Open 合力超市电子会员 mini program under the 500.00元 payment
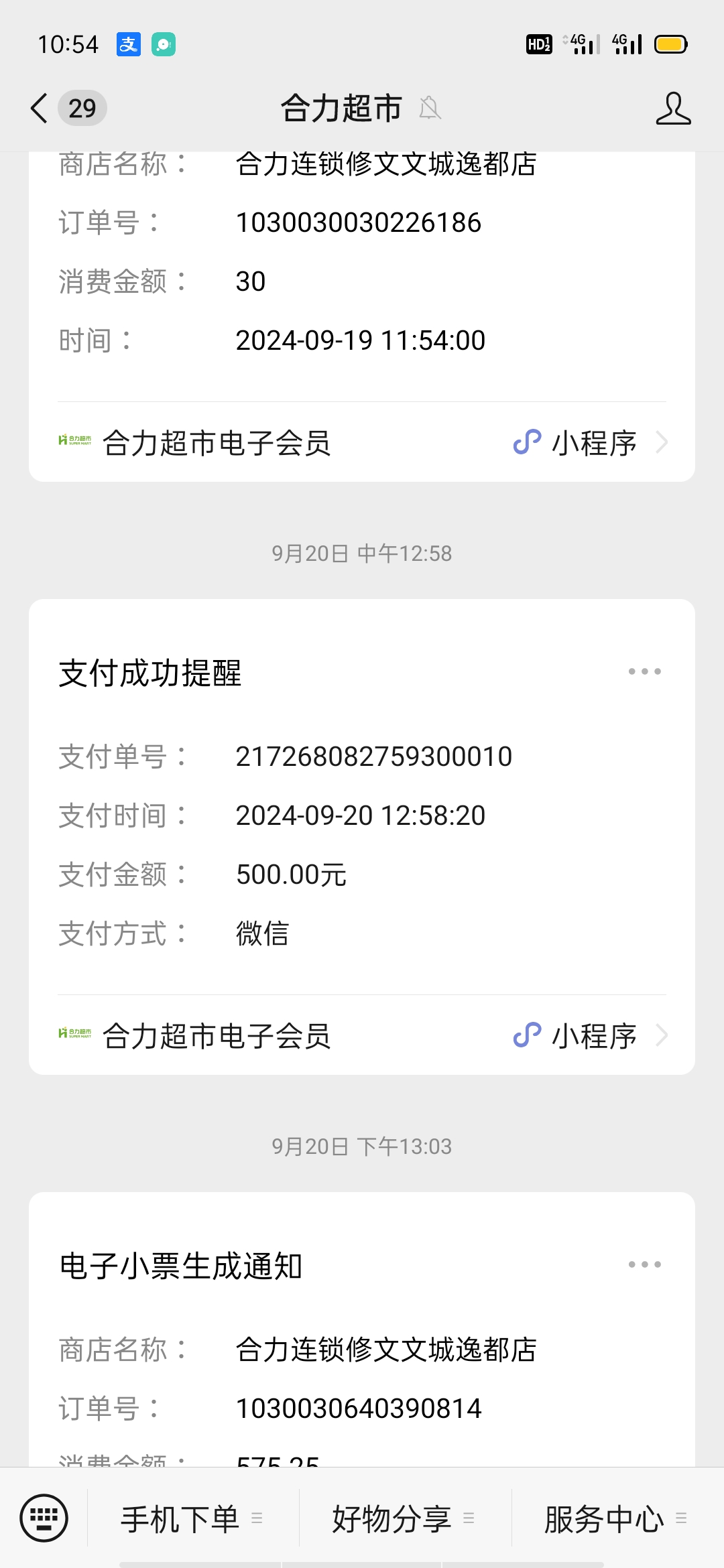 (x=362, y=1036)
